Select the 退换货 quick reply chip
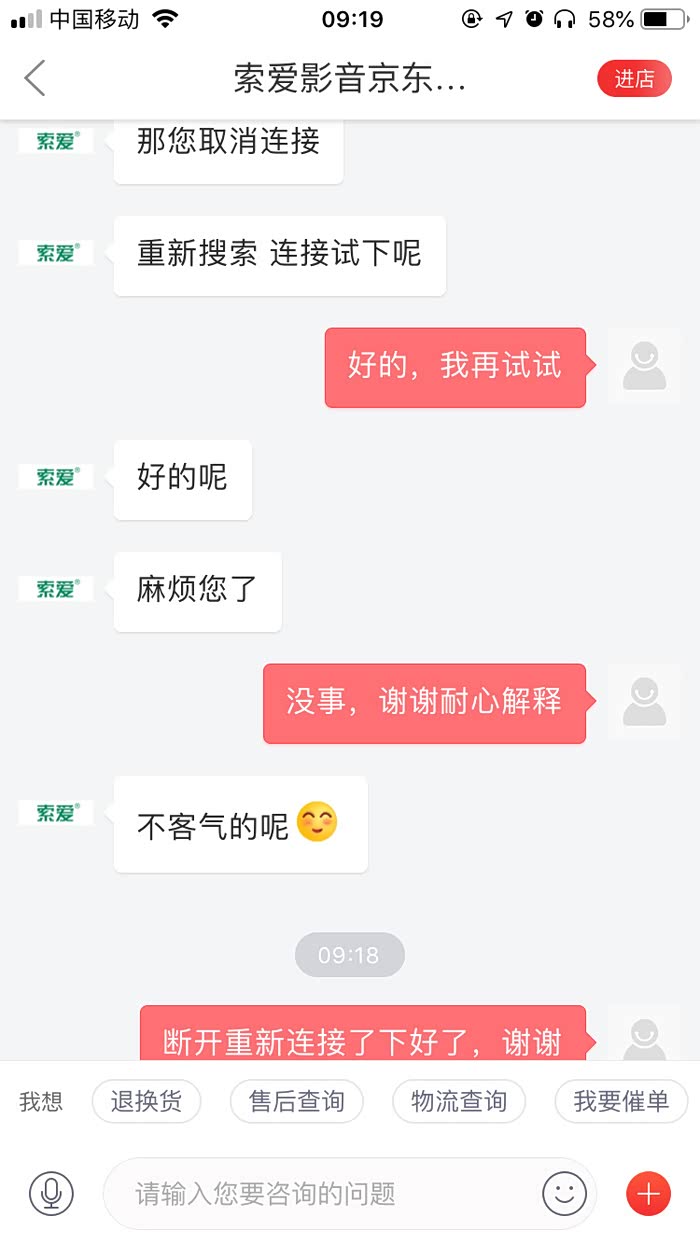Viewport: 700px width, 1245px height. coord(147,1102)
